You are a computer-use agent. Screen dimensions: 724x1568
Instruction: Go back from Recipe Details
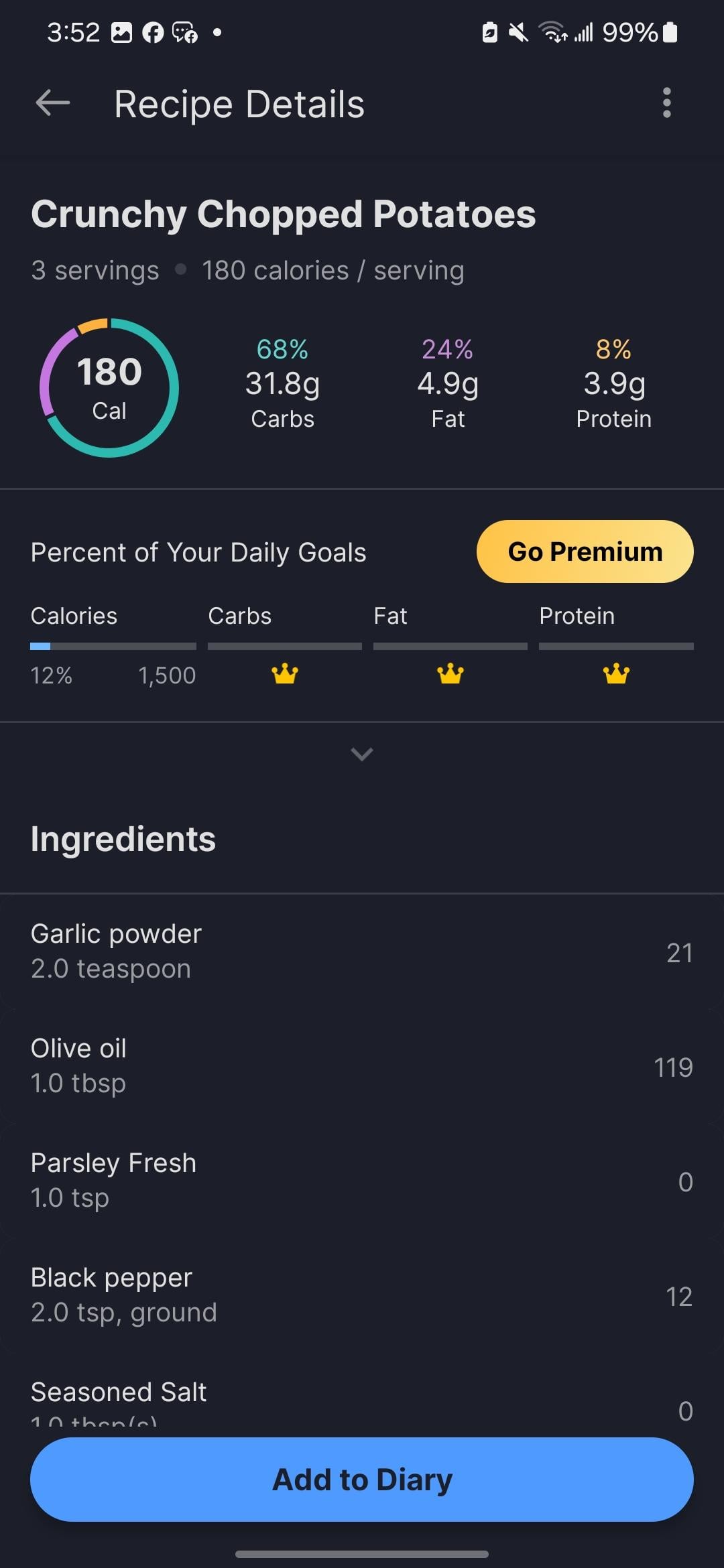coord(53,104)
